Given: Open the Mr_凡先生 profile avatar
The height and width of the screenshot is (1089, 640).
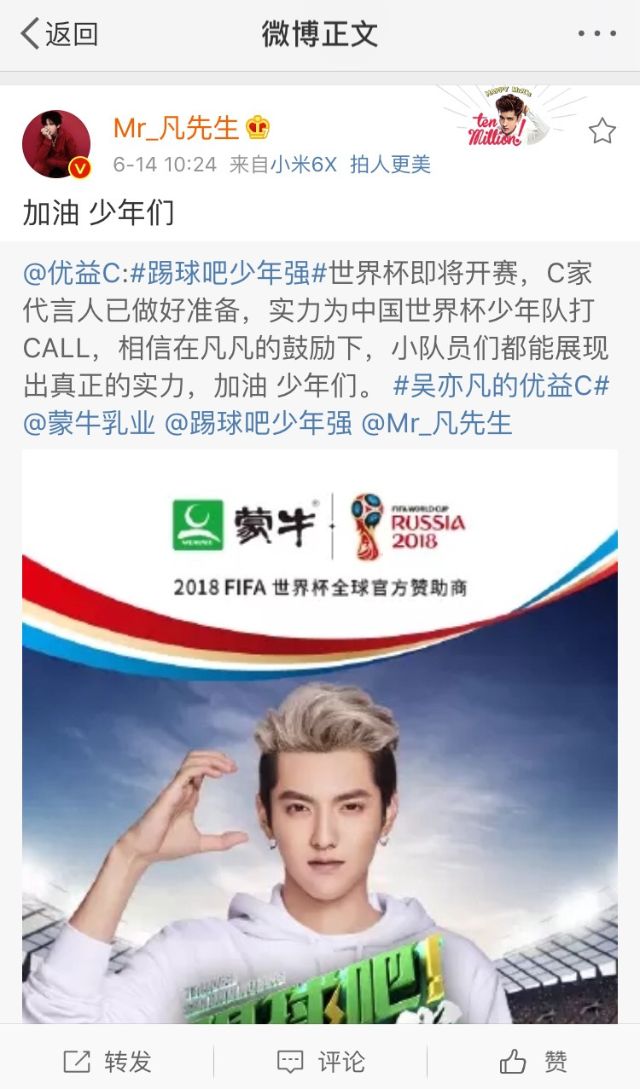Looking at the screenshot, I should pos(56,143).
